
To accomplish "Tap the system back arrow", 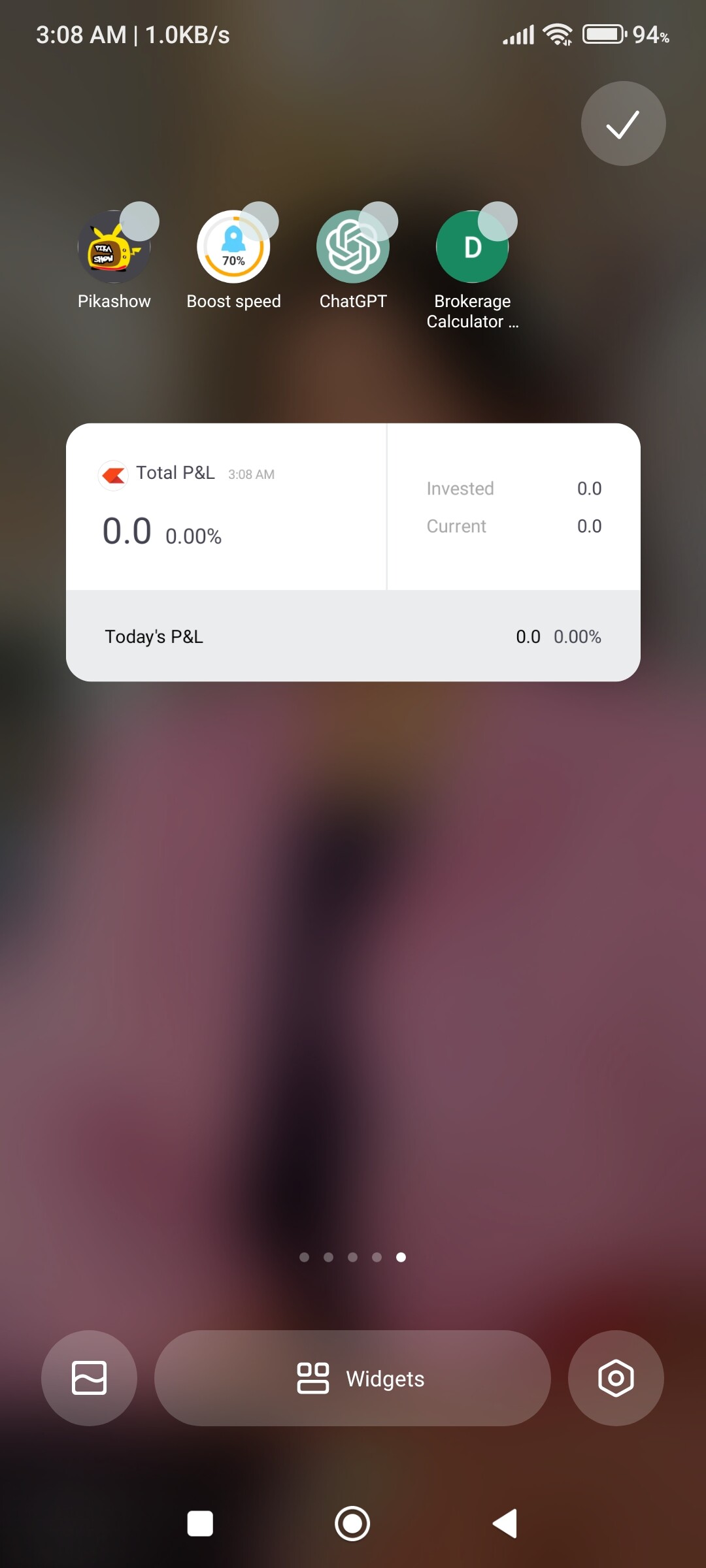I will point(505,1524).
